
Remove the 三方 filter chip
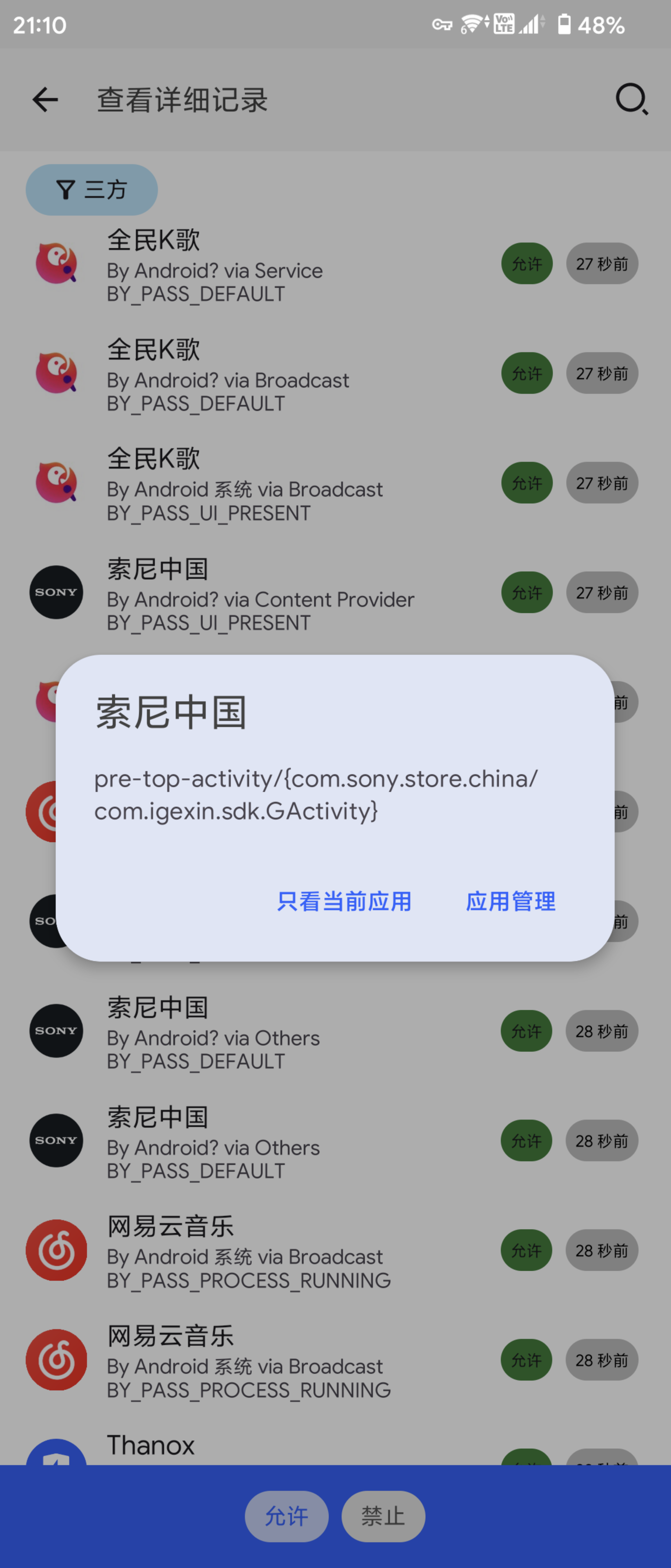tap(91, 189)
